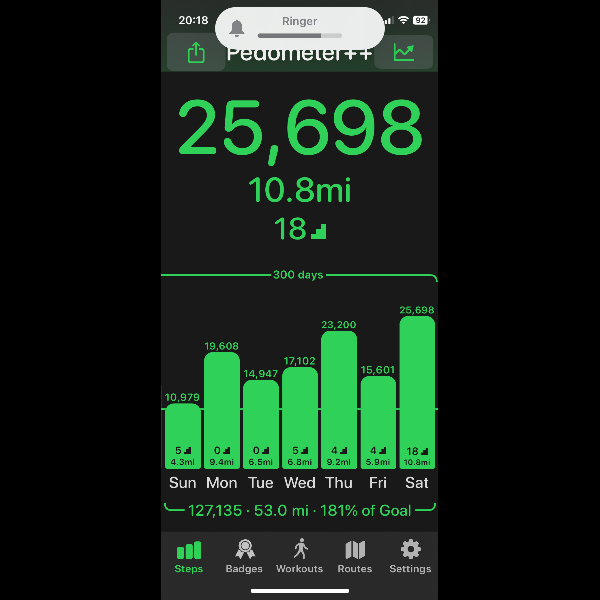Select the Steps tab
The image size is (600, 600).
pyautogui.click(x=189, y=556)
